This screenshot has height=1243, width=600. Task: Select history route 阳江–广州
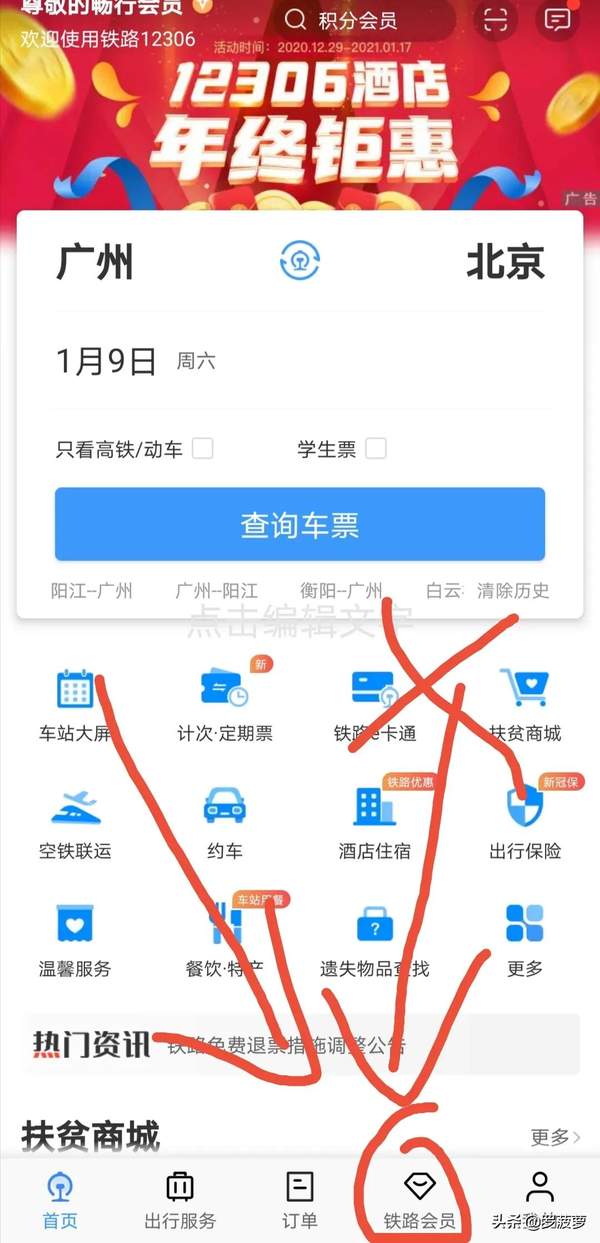click(x=92, y=591)
